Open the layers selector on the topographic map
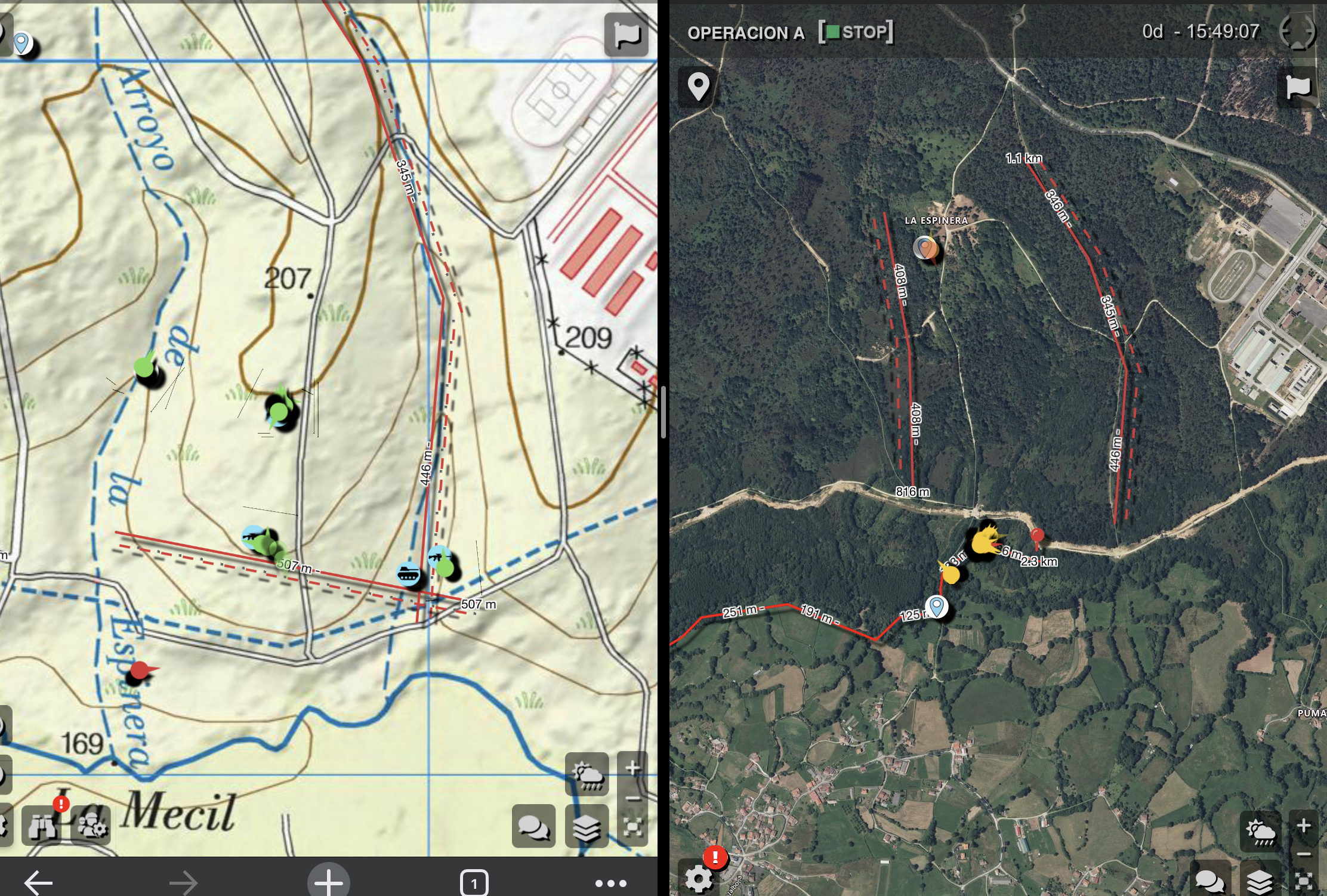1327x896 pixels. click(x=587, y=826)
